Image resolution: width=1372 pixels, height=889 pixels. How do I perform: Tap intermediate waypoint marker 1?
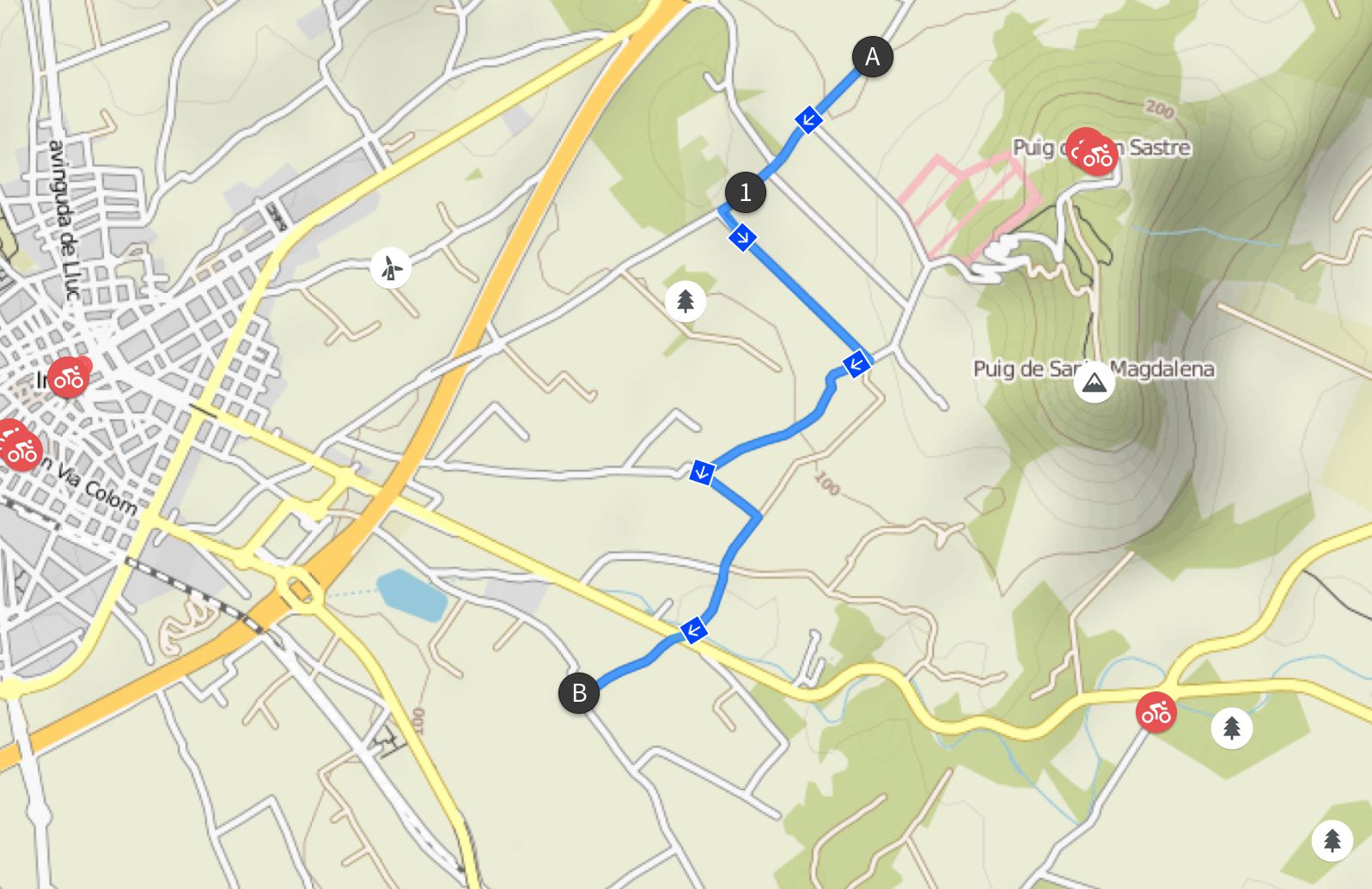745,192
